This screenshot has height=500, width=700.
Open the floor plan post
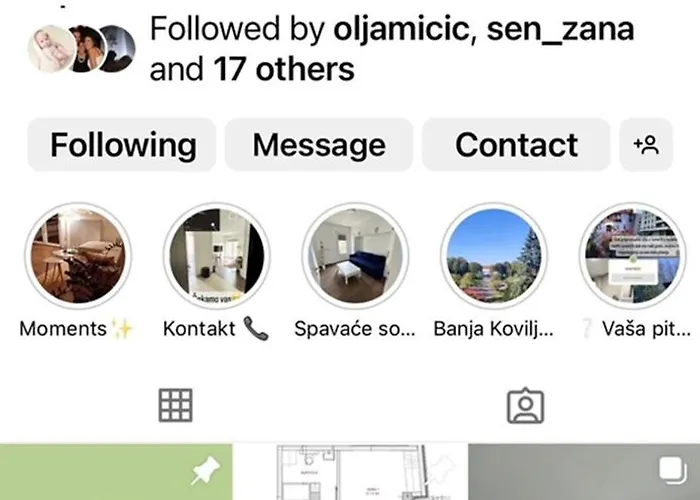pyautogui.click(x=350, y=472)
